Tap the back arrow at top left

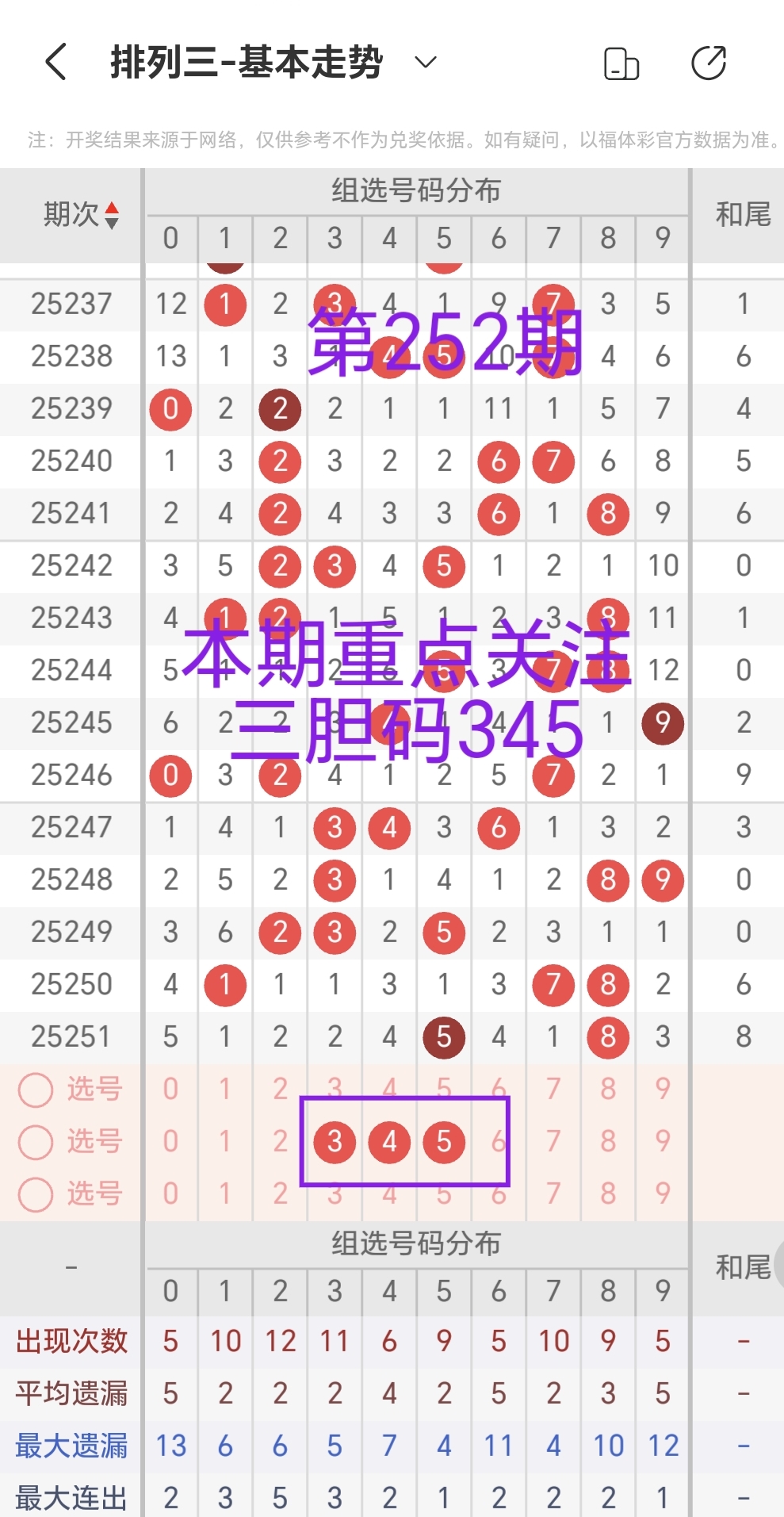click(54, 63)
